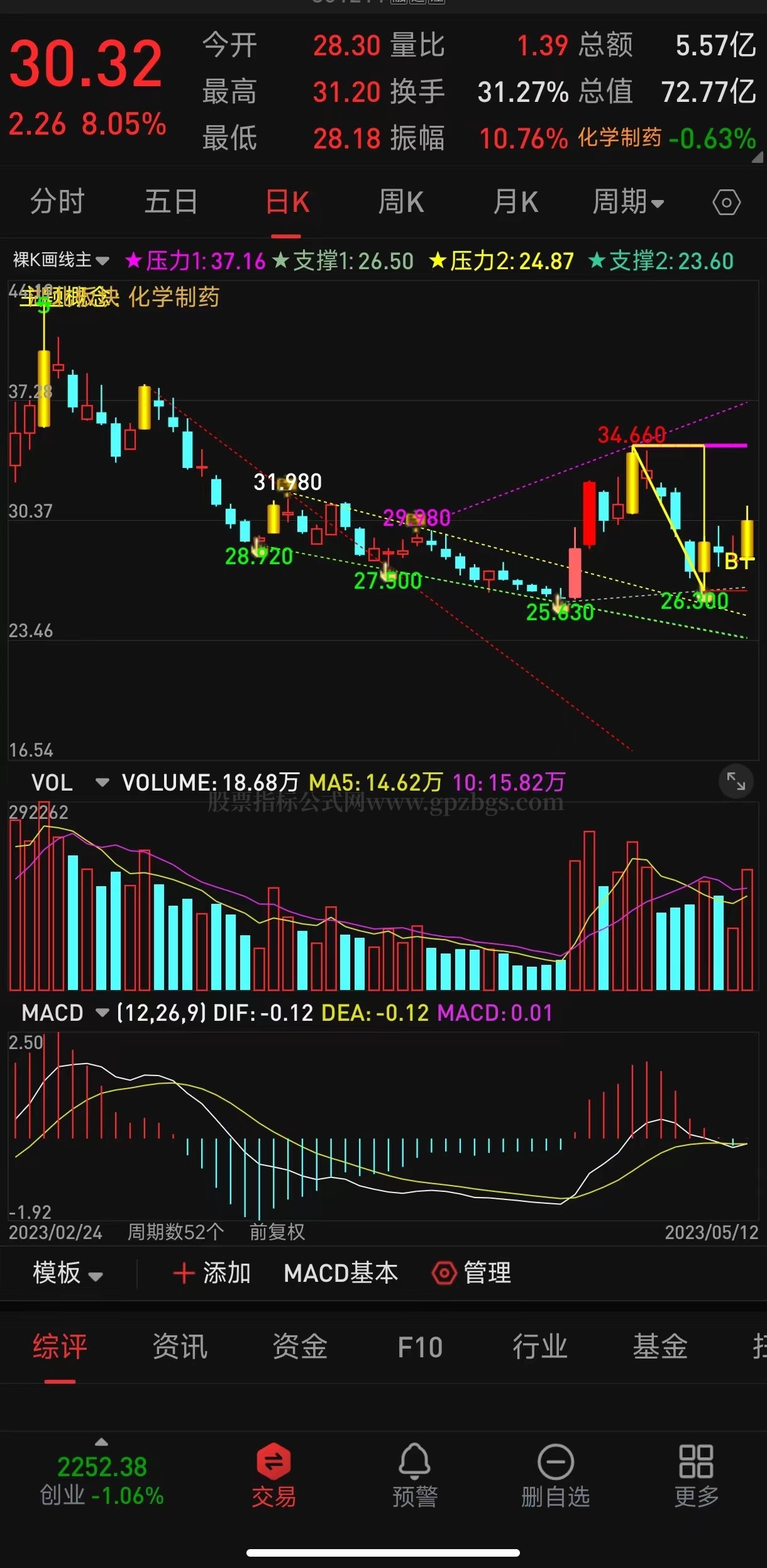This screenshot has width=767, height=1568.
Task: Open chart settings hexagon icon
Action: (x=726, y=203)
